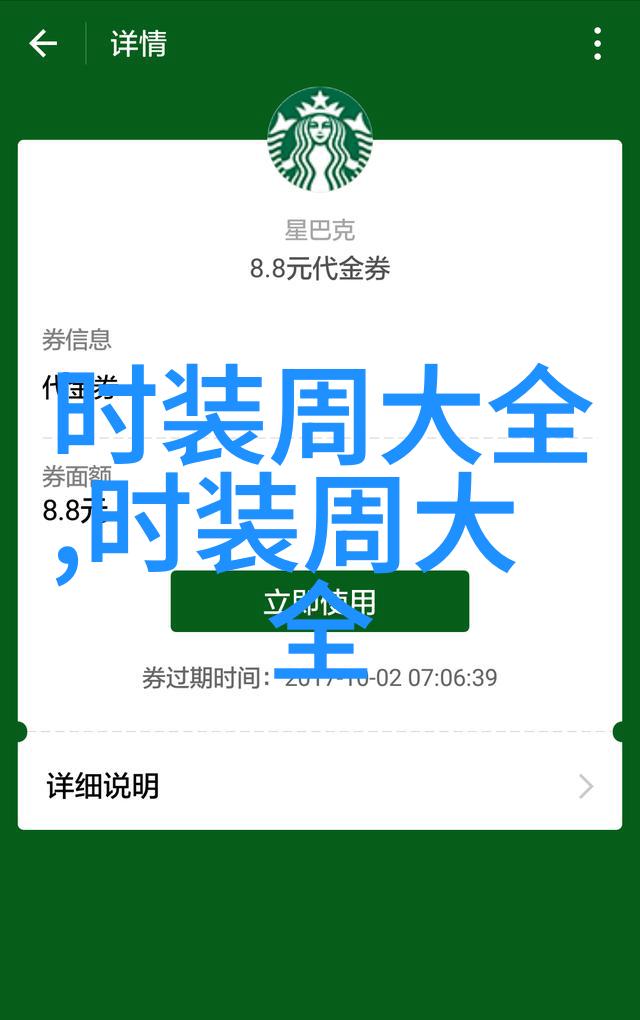Tap the green 立即使用 button
The width and height of the screenshot is (640, 1020).
click(x=320, y=602)
